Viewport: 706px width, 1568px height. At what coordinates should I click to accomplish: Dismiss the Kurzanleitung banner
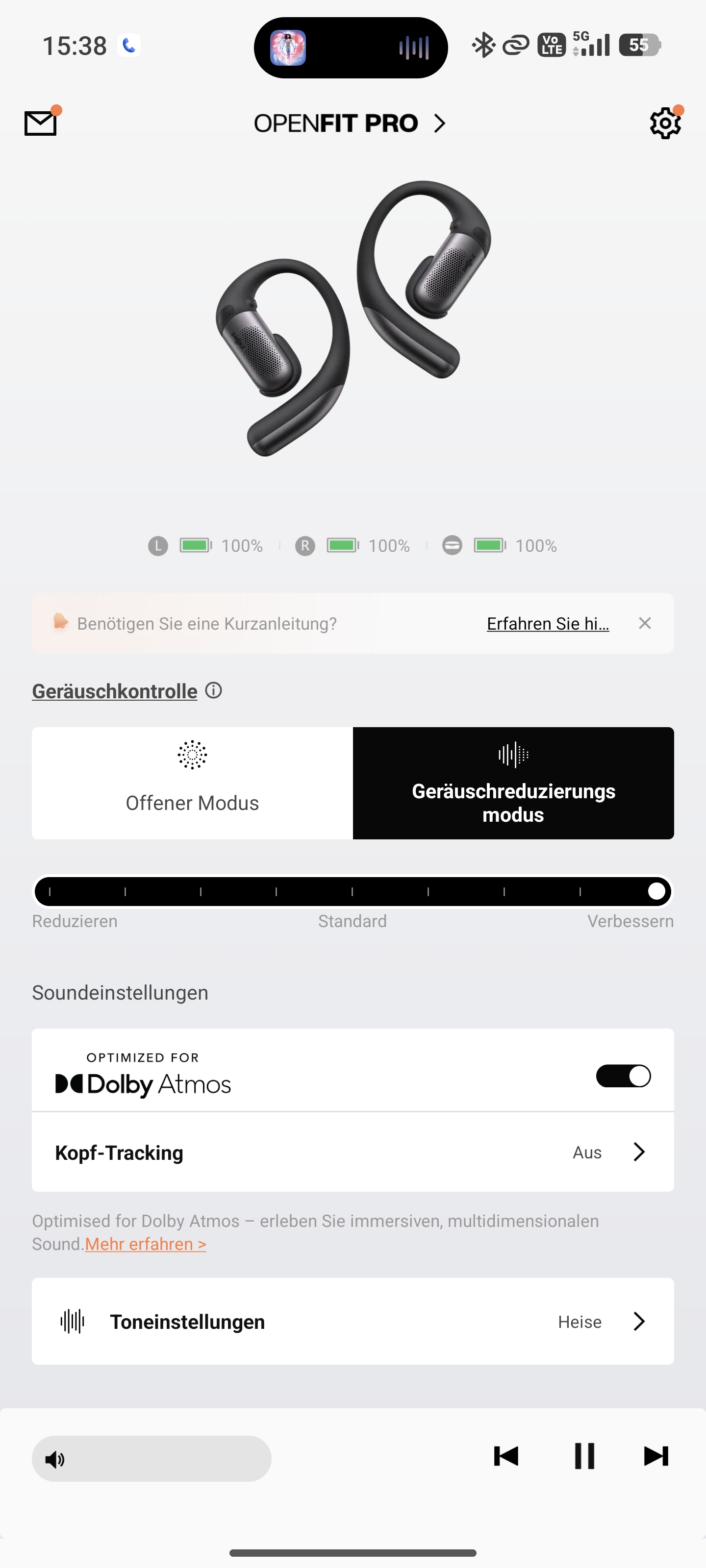(x=645, y=623)
